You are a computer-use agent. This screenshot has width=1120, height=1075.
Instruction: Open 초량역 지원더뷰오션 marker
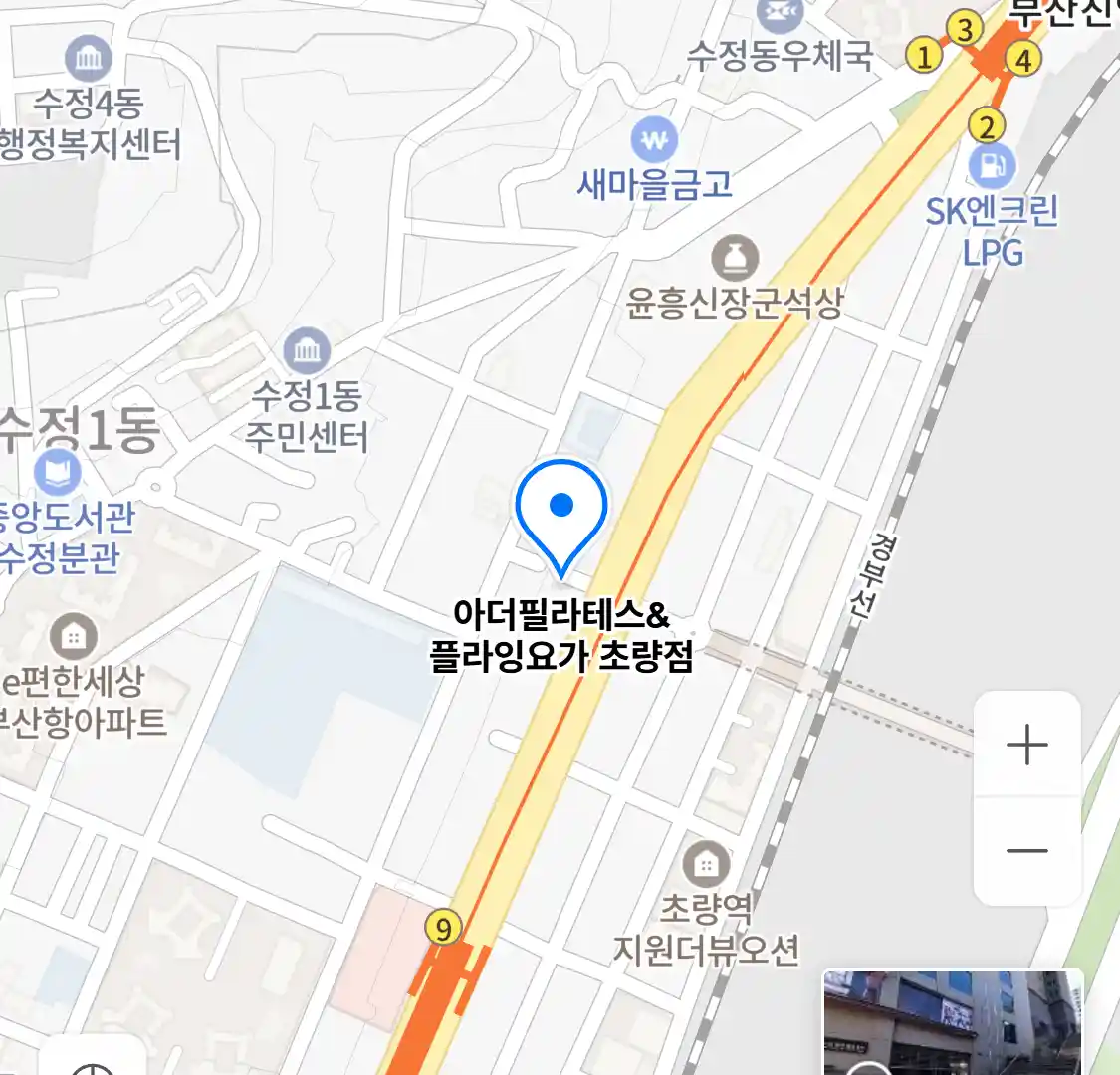point(706,865)
